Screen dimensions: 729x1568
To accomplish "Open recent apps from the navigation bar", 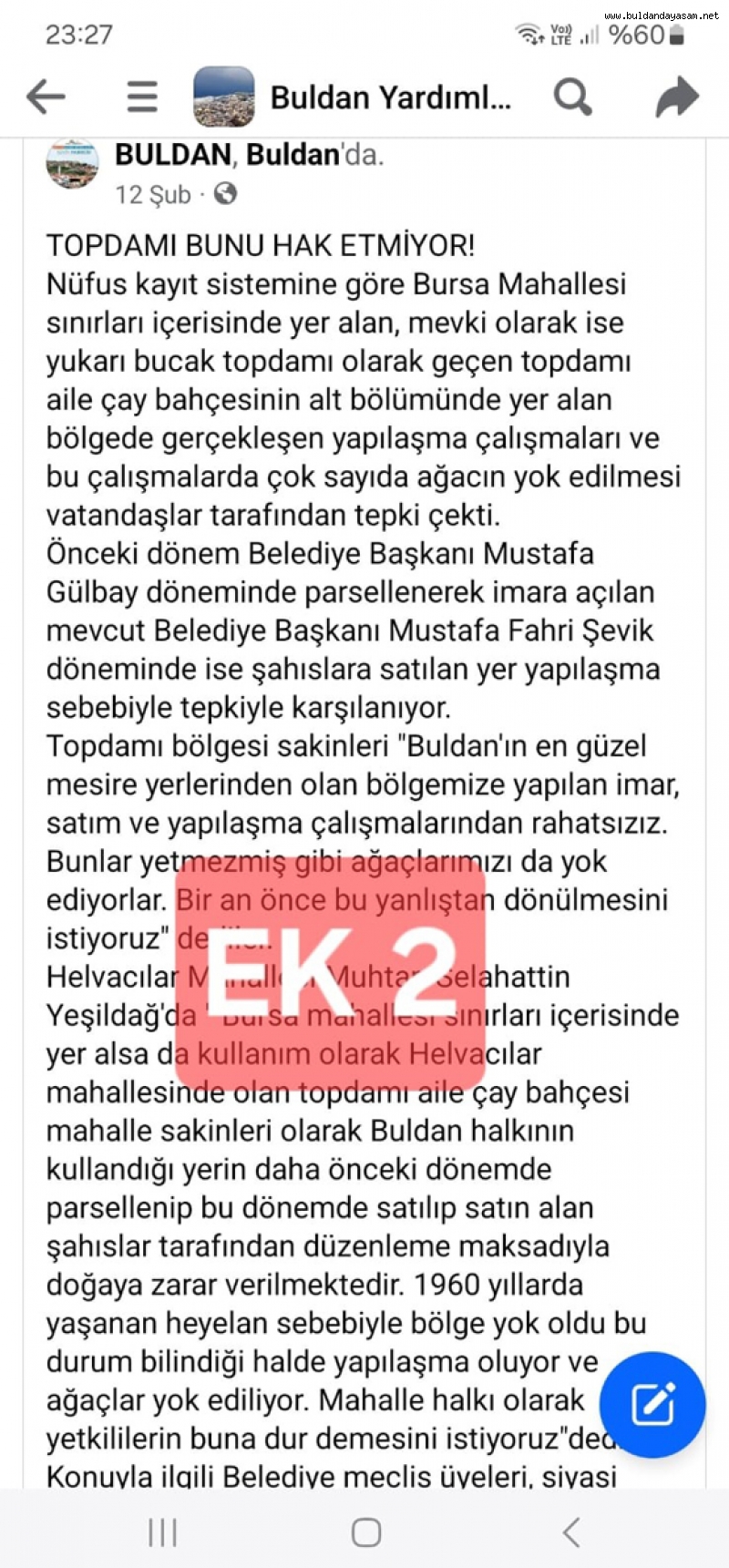I will coord(163,1532).
